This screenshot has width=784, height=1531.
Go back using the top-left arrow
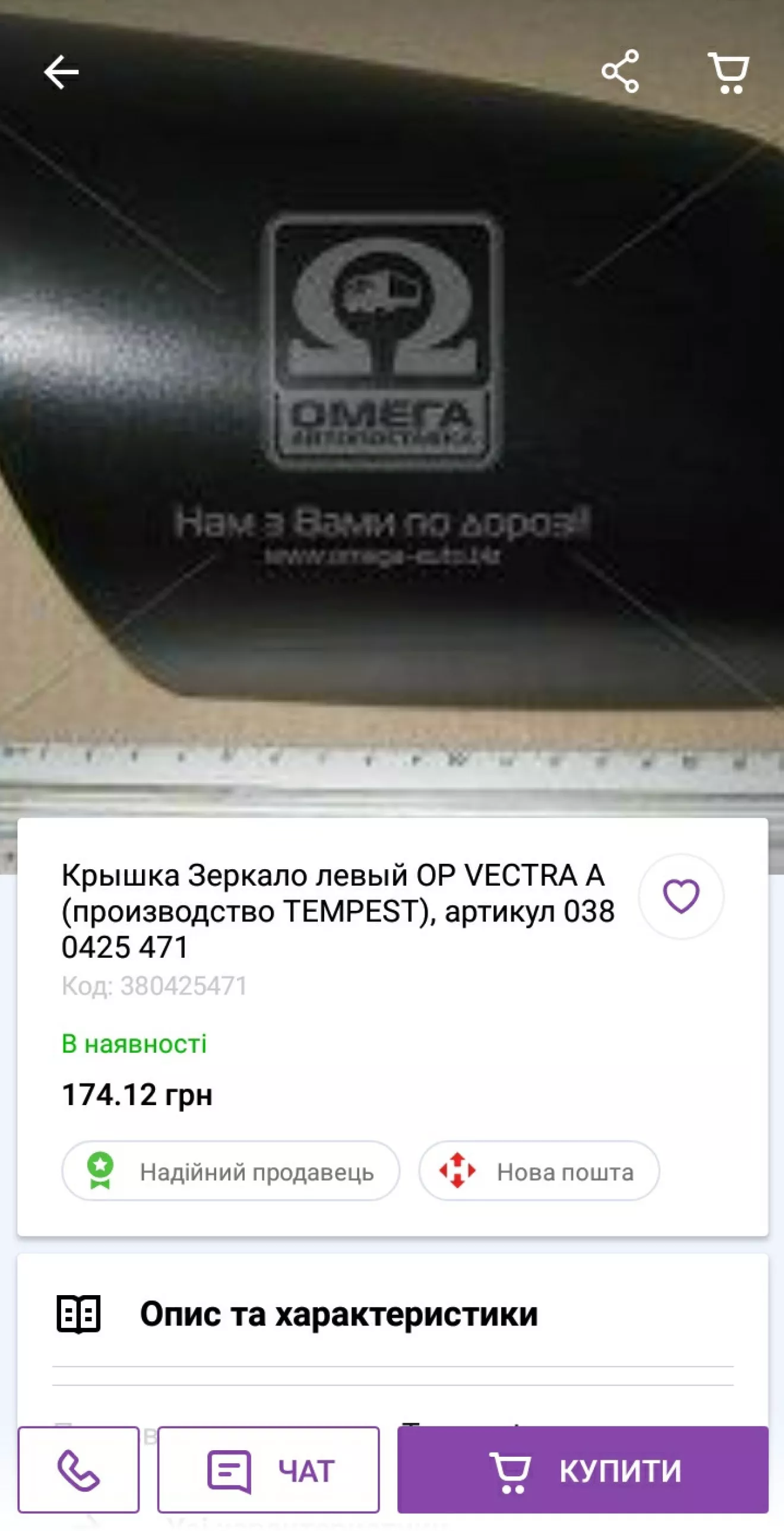coord(61,72)
